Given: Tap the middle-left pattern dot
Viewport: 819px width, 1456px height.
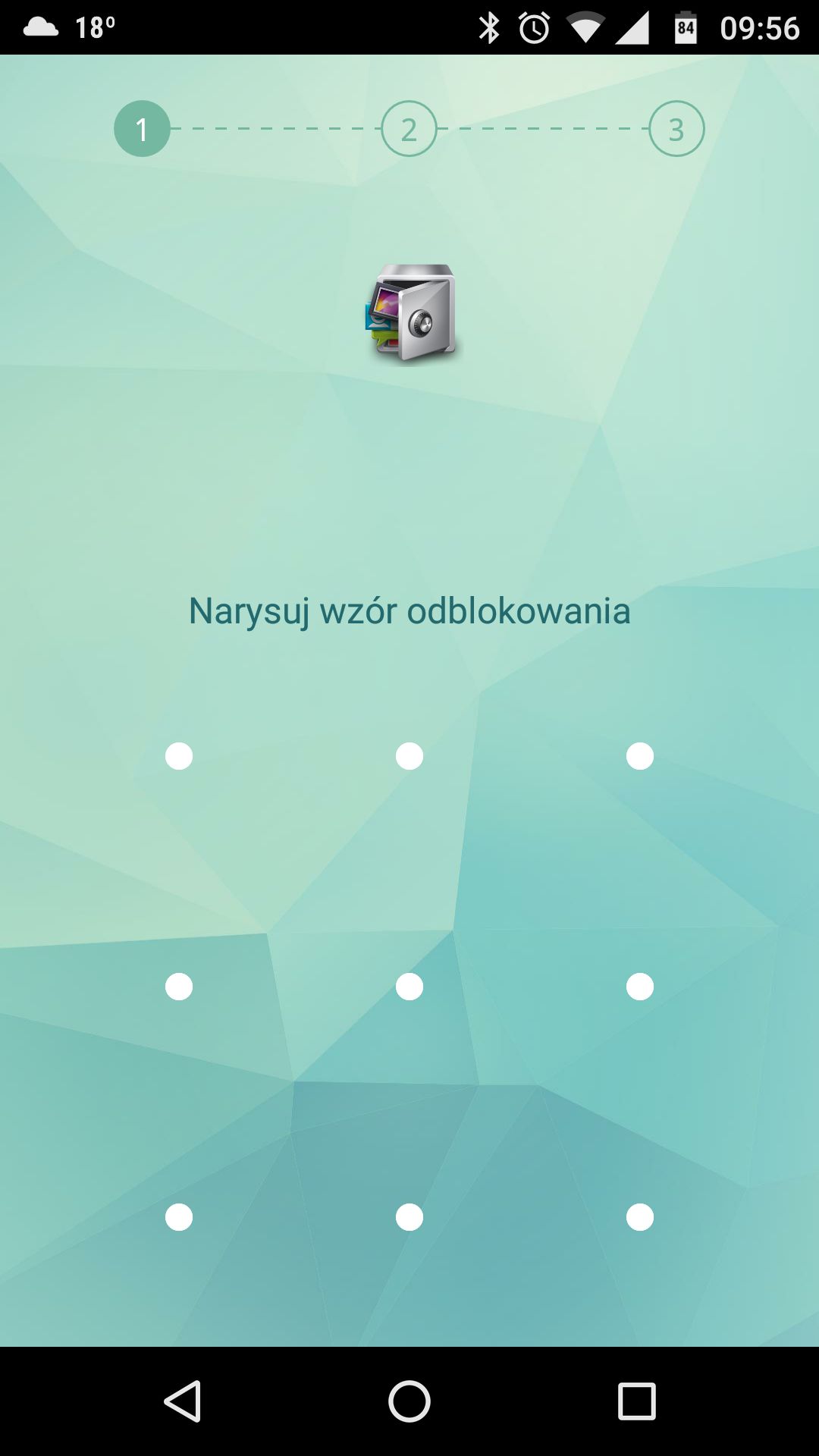Looking at the screenshot, I should click(179, 987).
